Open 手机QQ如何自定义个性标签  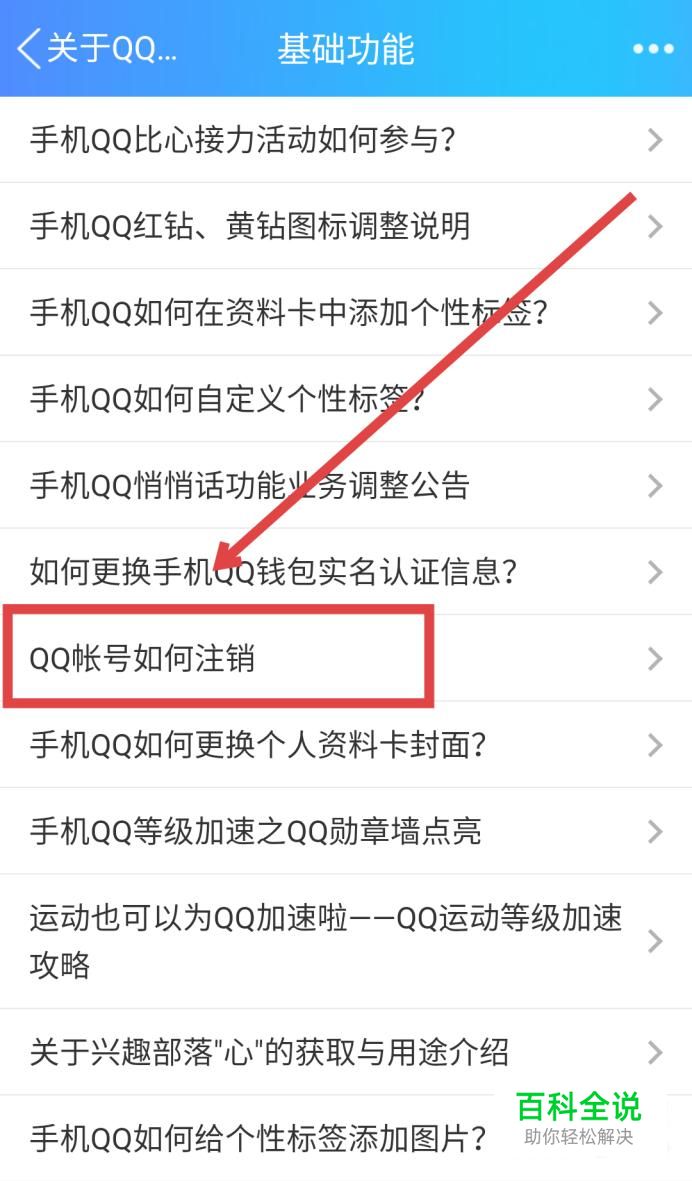click(346, 399)
